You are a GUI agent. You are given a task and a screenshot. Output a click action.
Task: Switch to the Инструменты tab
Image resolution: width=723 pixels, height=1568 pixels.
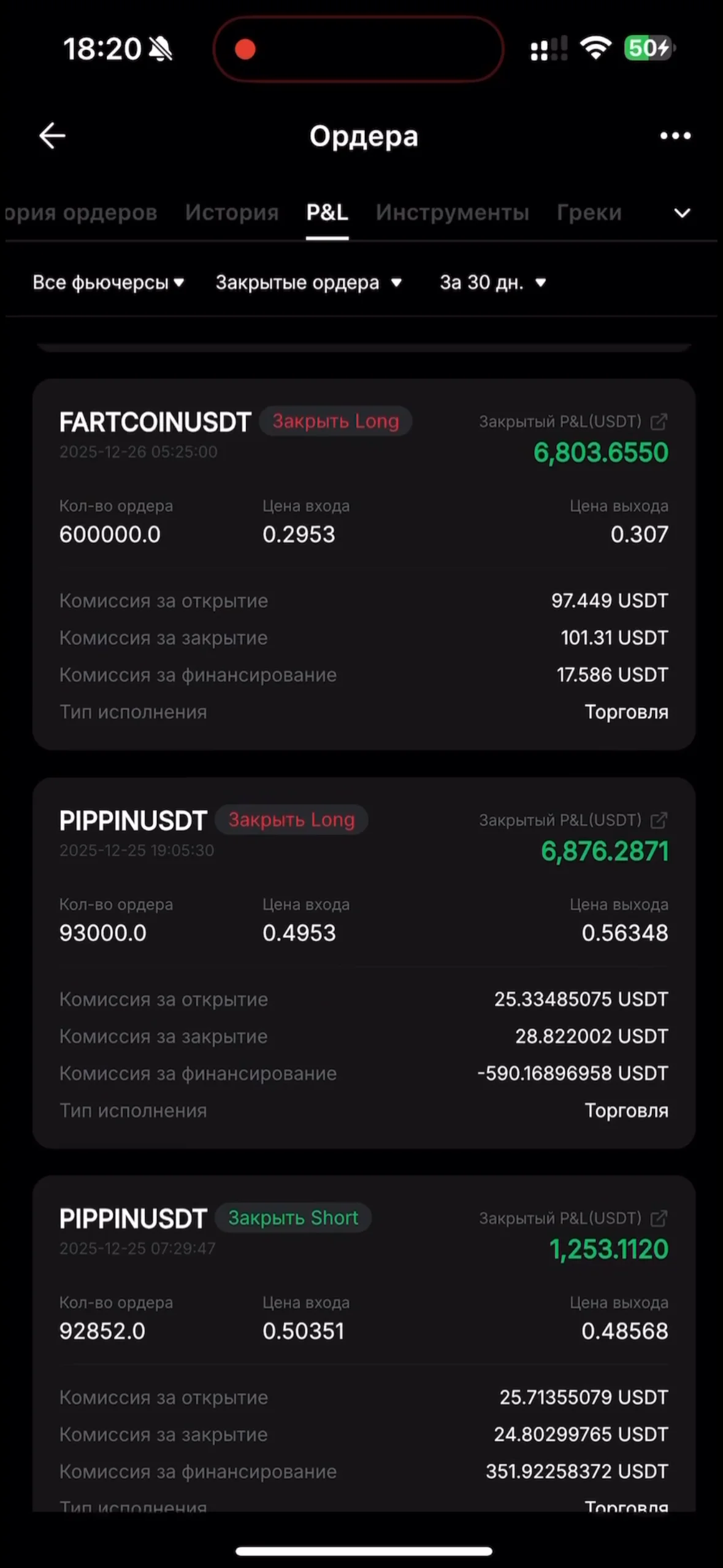click(452, 212)
